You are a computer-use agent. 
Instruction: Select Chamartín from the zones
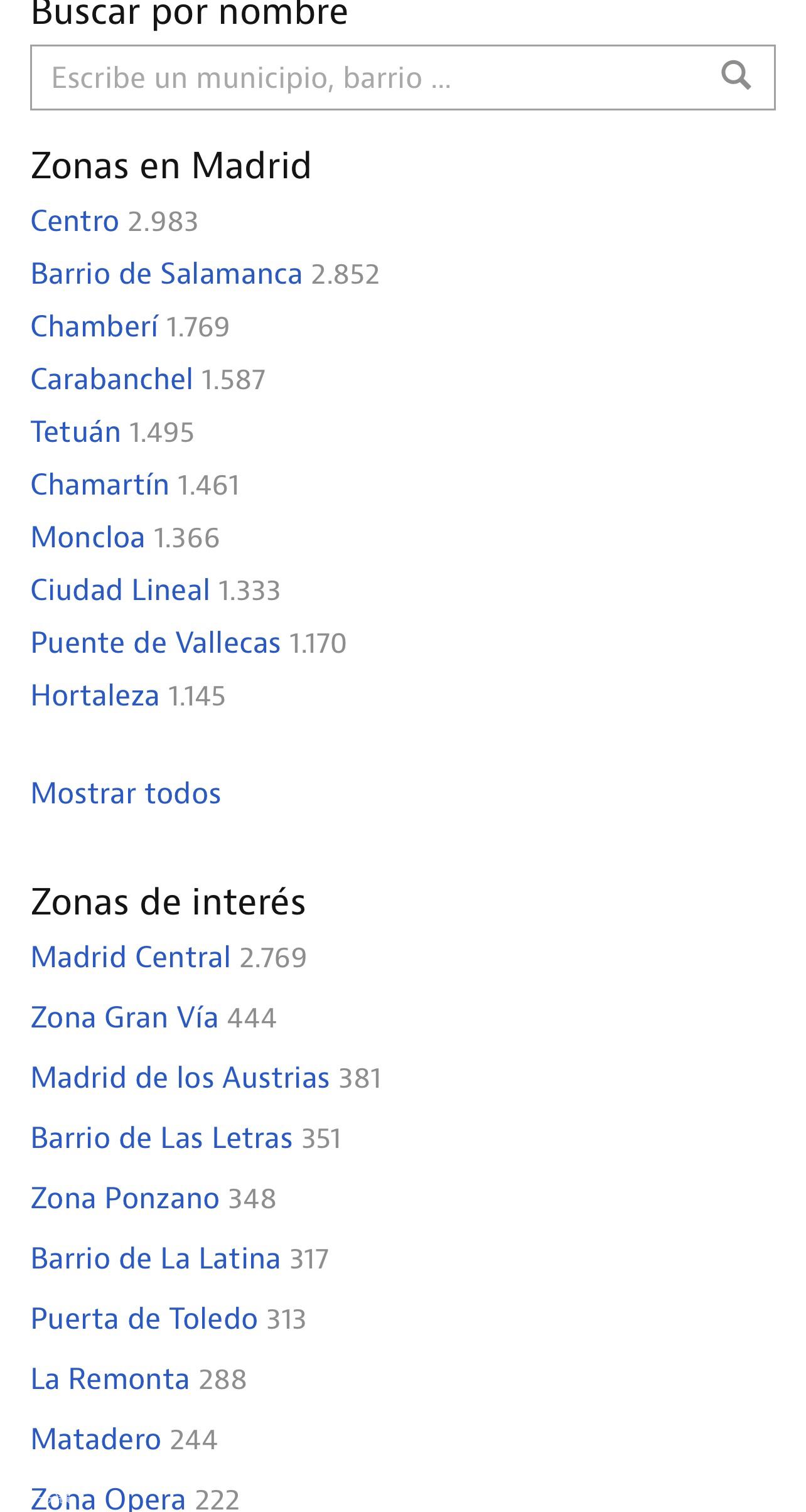[100, 485]
